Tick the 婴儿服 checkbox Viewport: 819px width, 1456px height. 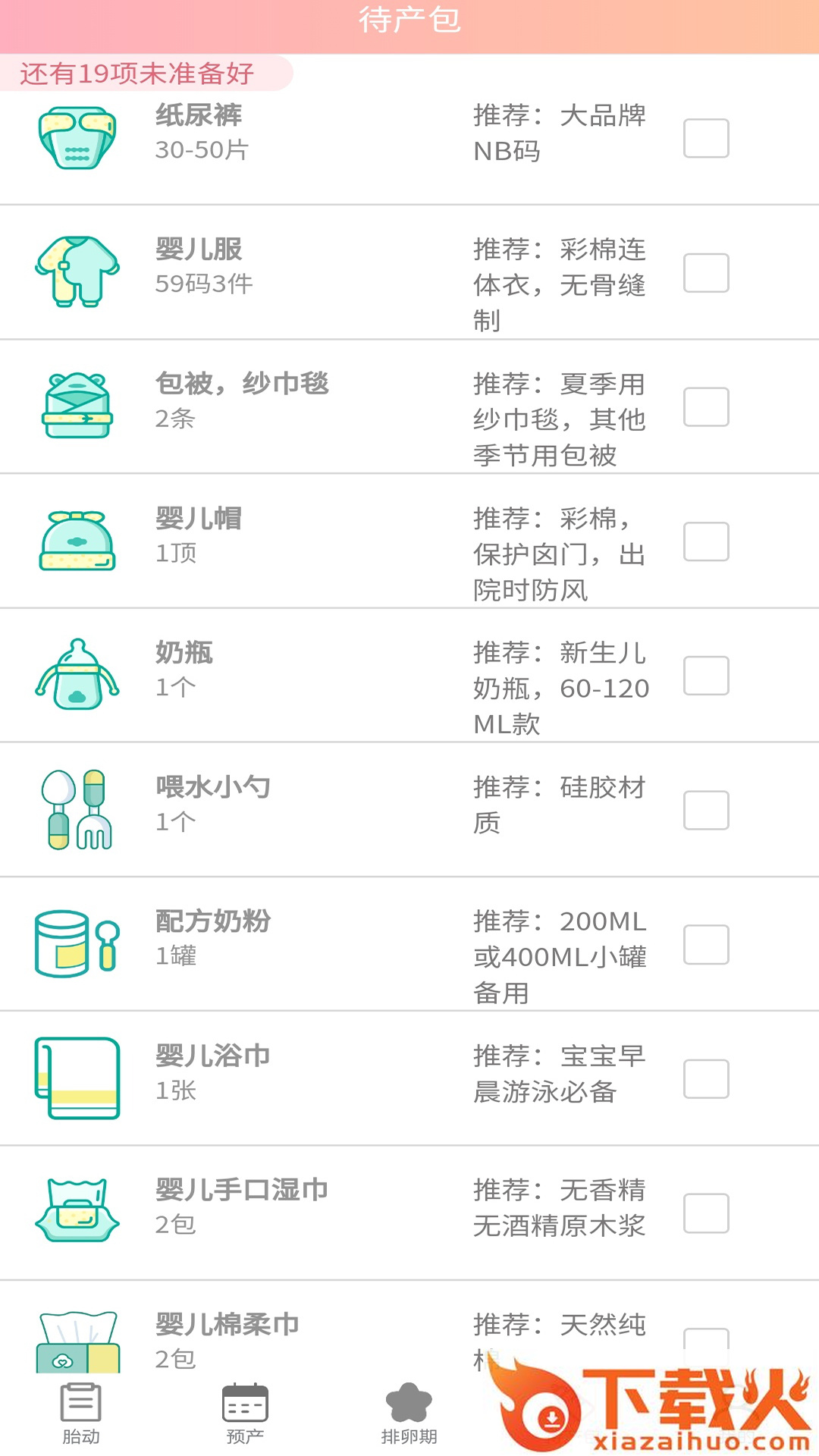[706, 273]
